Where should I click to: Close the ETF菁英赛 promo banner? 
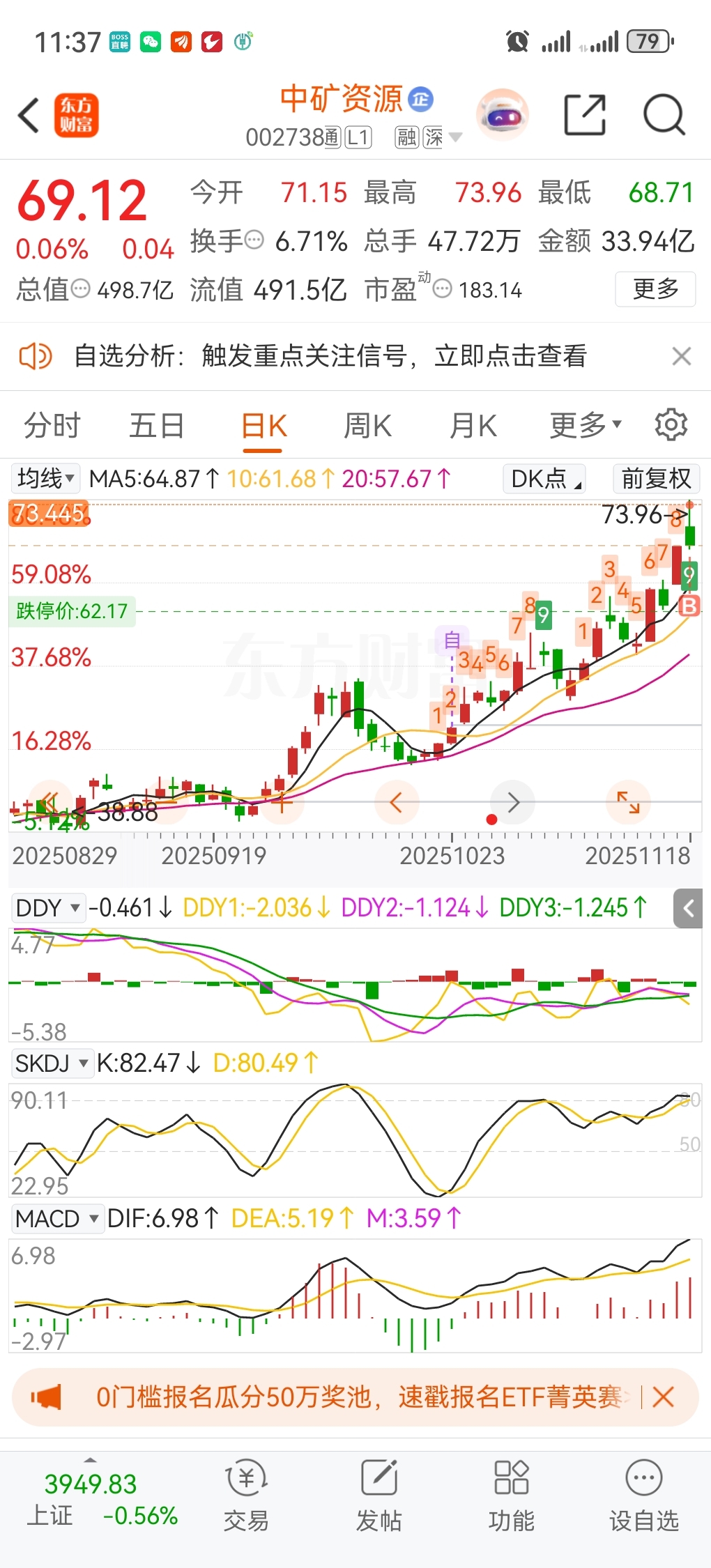coord(663,1397)
